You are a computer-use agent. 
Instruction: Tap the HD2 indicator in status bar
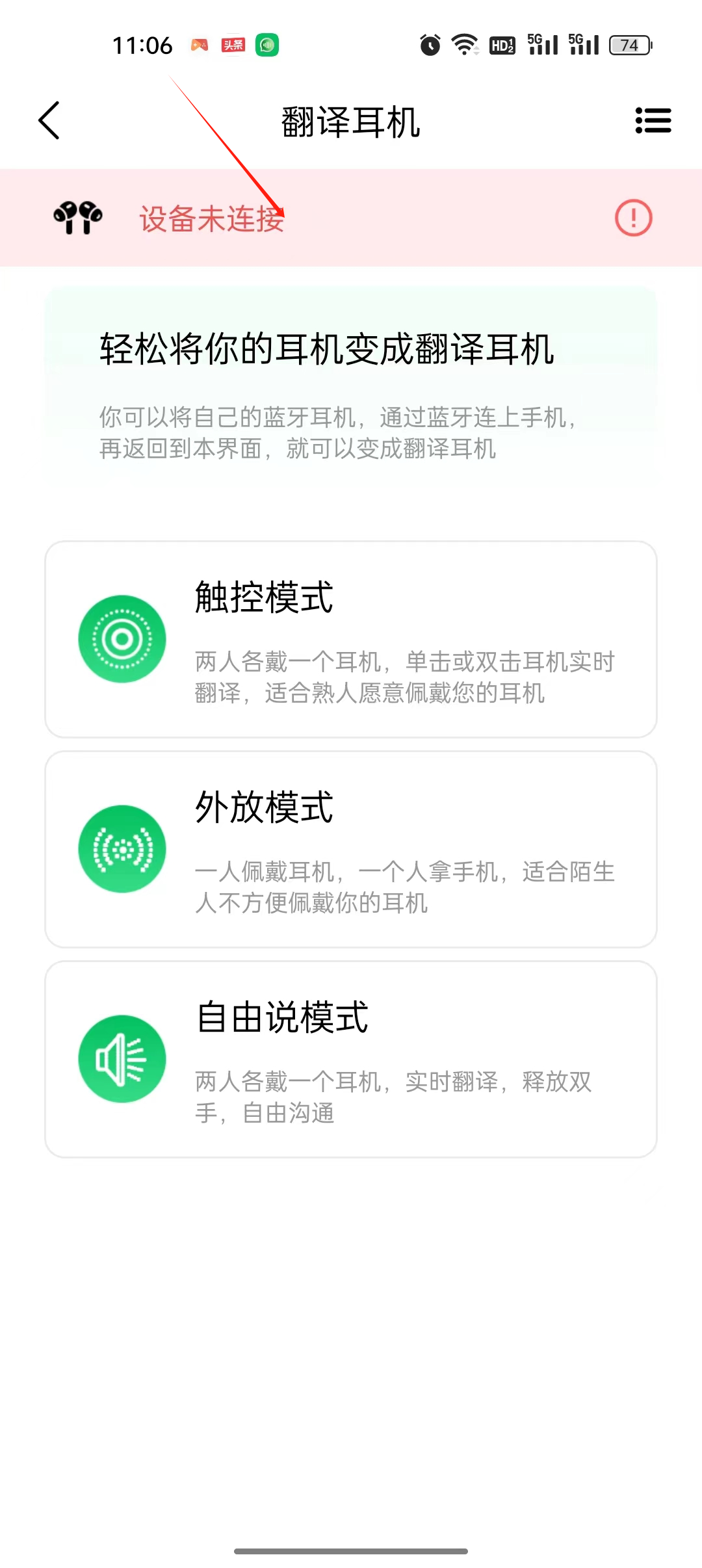coord(501,45)
